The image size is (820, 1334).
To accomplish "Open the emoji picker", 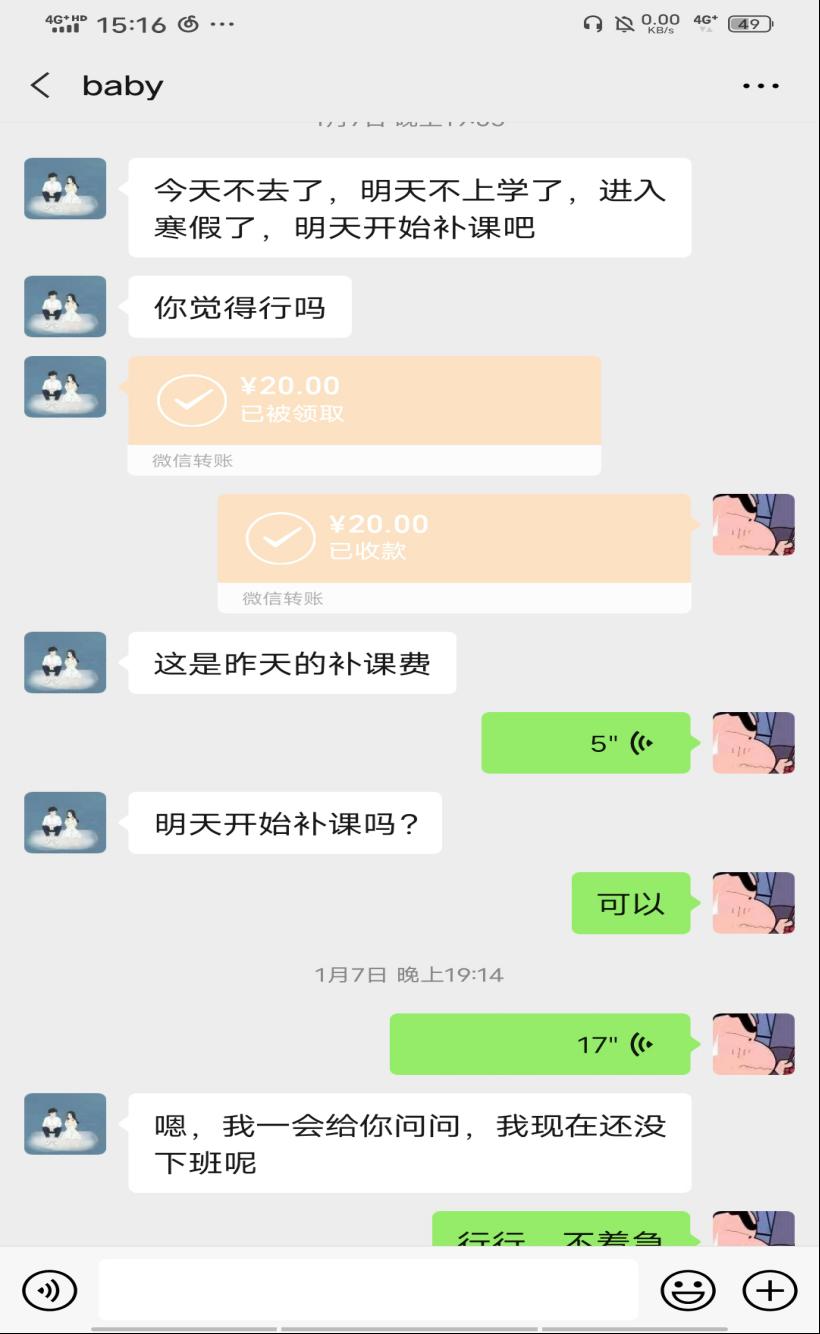I will tap(688, 1290).
